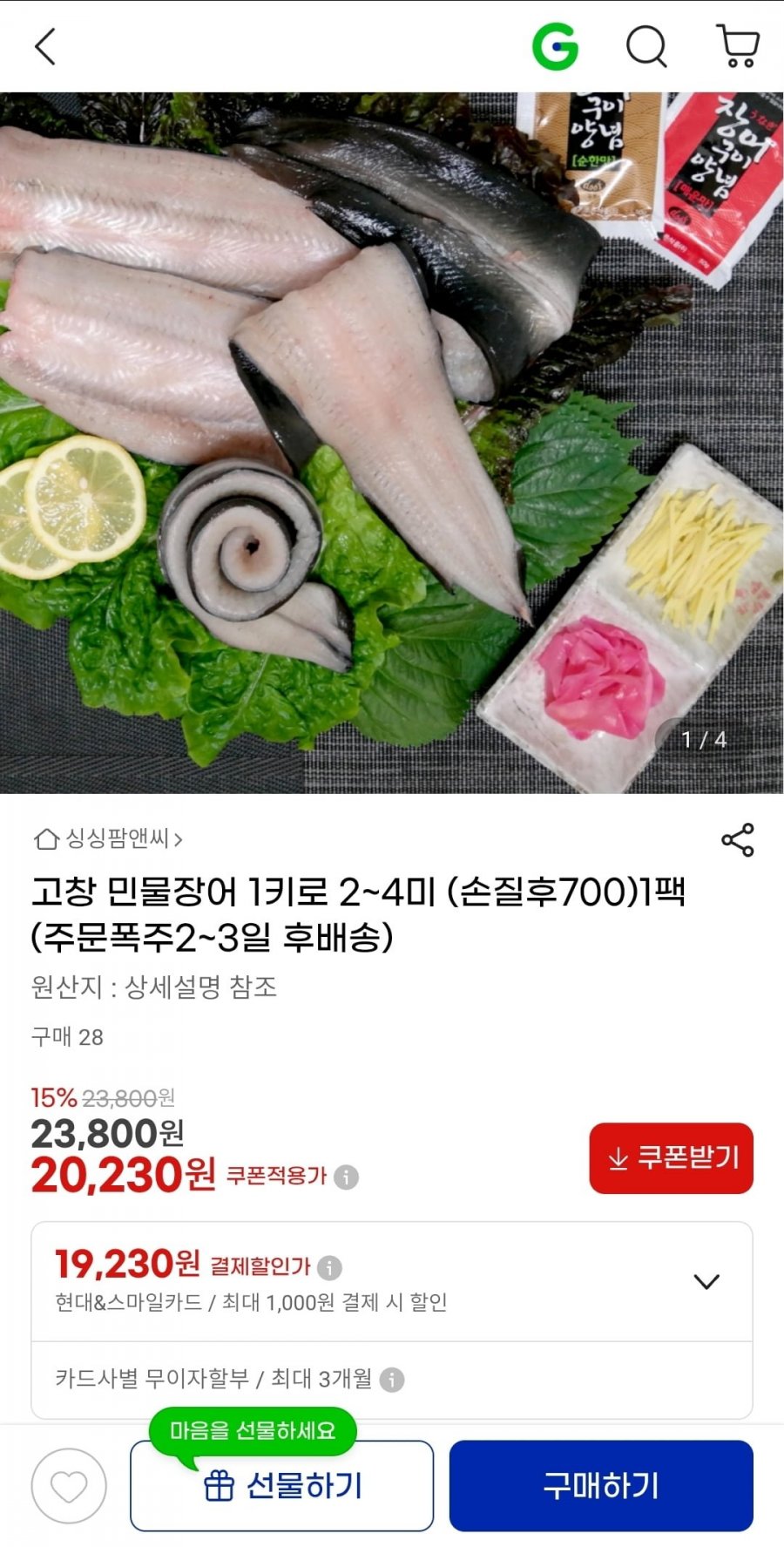Open the Gmarket home logo

(x=555, y=46)
